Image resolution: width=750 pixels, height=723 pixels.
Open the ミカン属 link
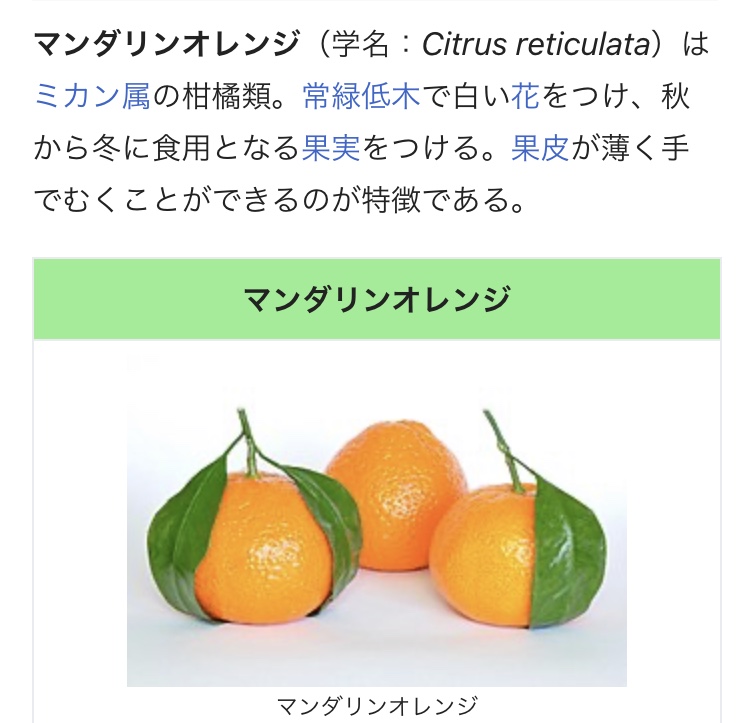point(93,96)
